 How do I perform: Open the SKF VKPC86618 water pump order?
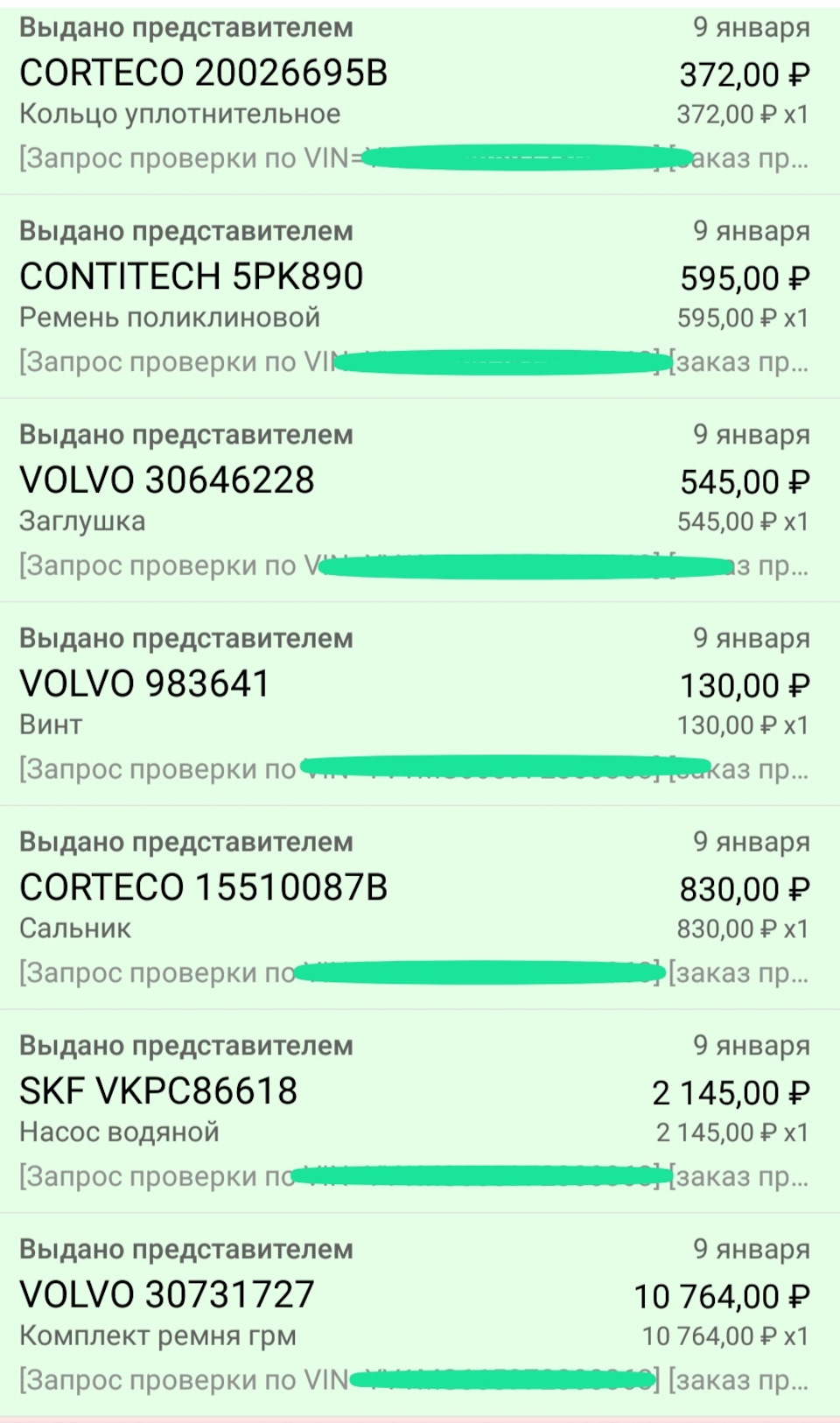pyautogui.click(x=420, y=1111)
